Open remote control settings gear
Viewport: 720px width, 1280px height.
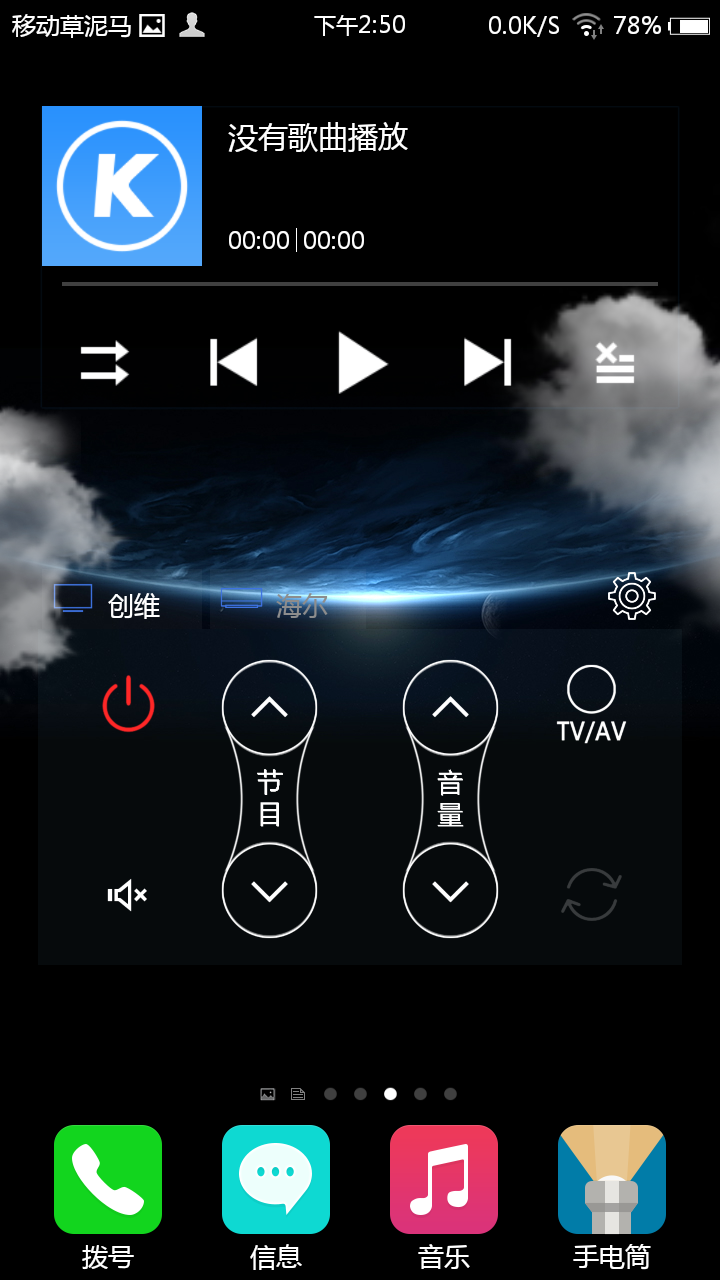click(x=631, y=596)
